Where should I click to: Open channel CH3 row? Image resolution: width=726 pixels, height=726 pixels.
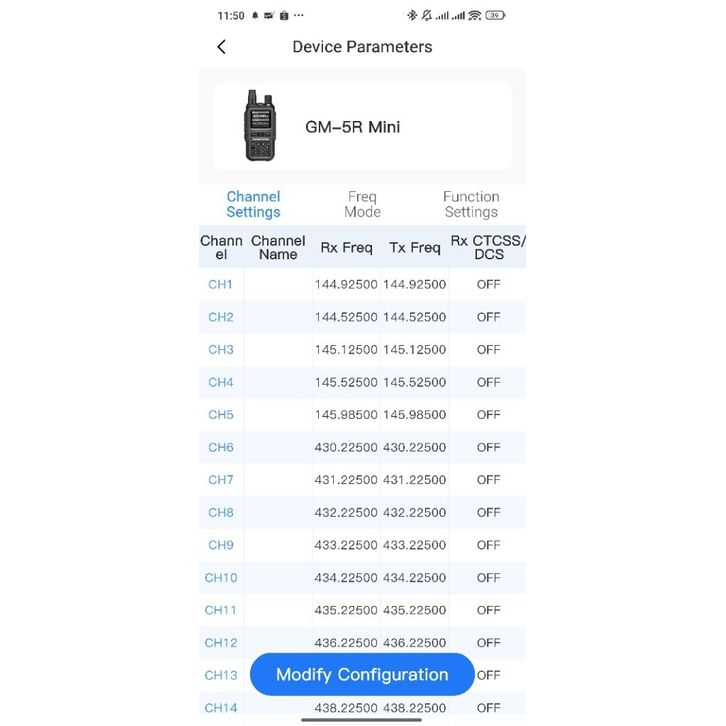point(220,350)
